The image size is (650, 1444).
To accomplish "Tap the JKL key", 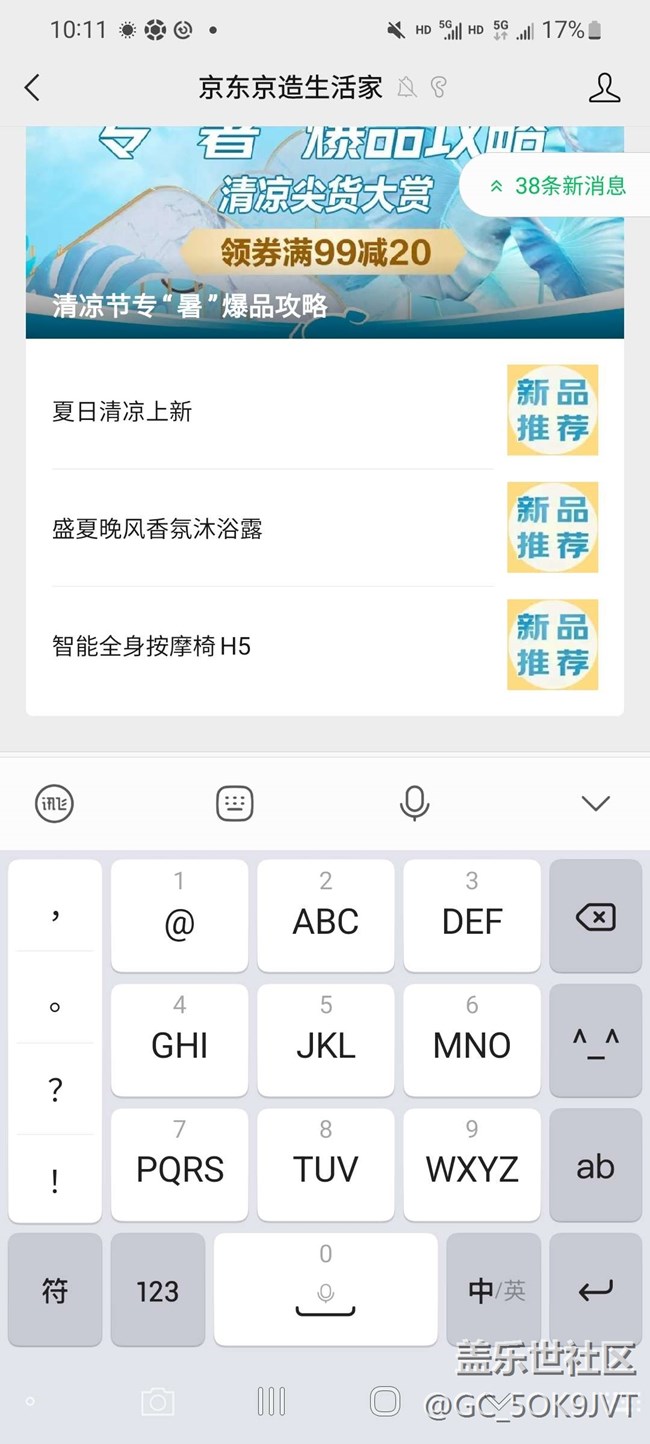I will [x=325, y=1041].
